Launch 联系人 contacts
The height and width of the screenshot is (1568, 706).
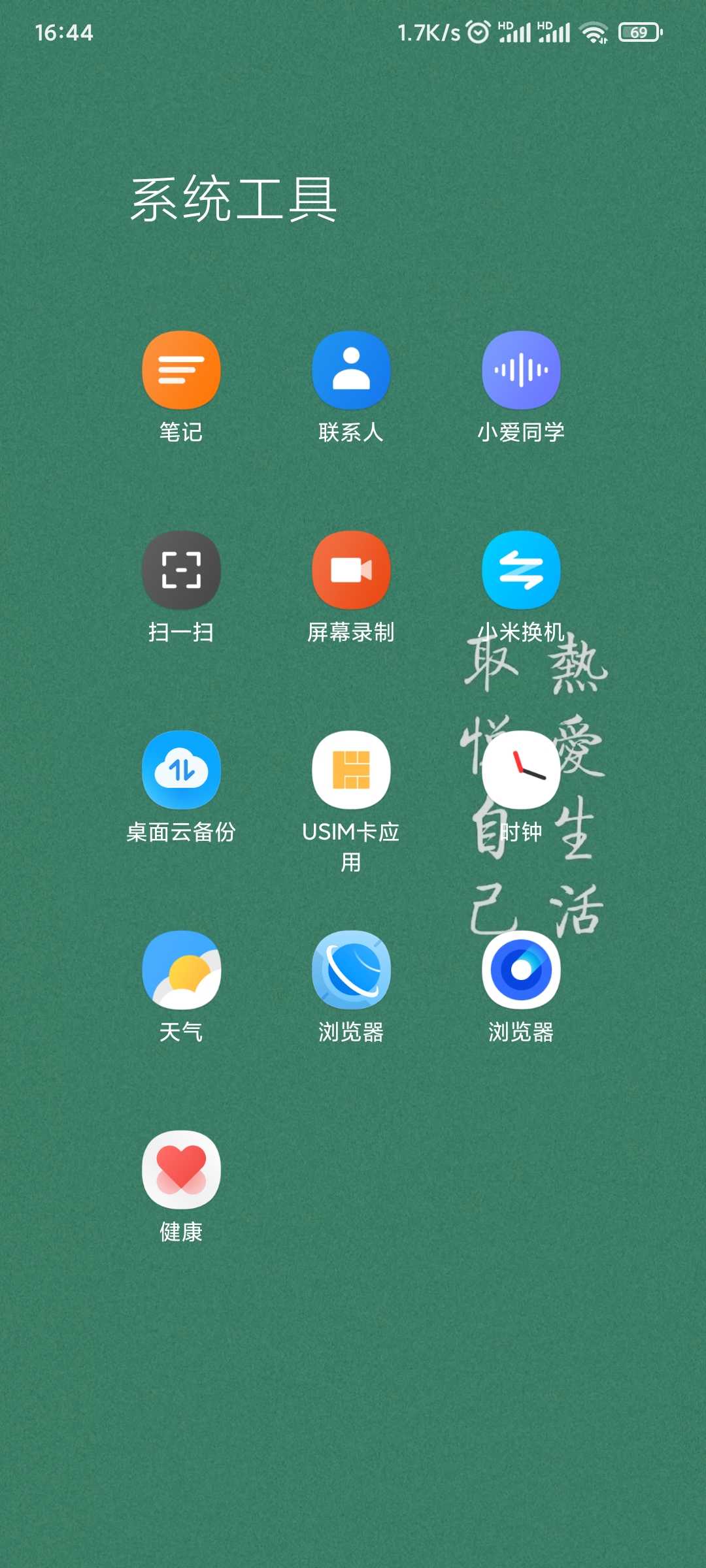tap(351, 370)
